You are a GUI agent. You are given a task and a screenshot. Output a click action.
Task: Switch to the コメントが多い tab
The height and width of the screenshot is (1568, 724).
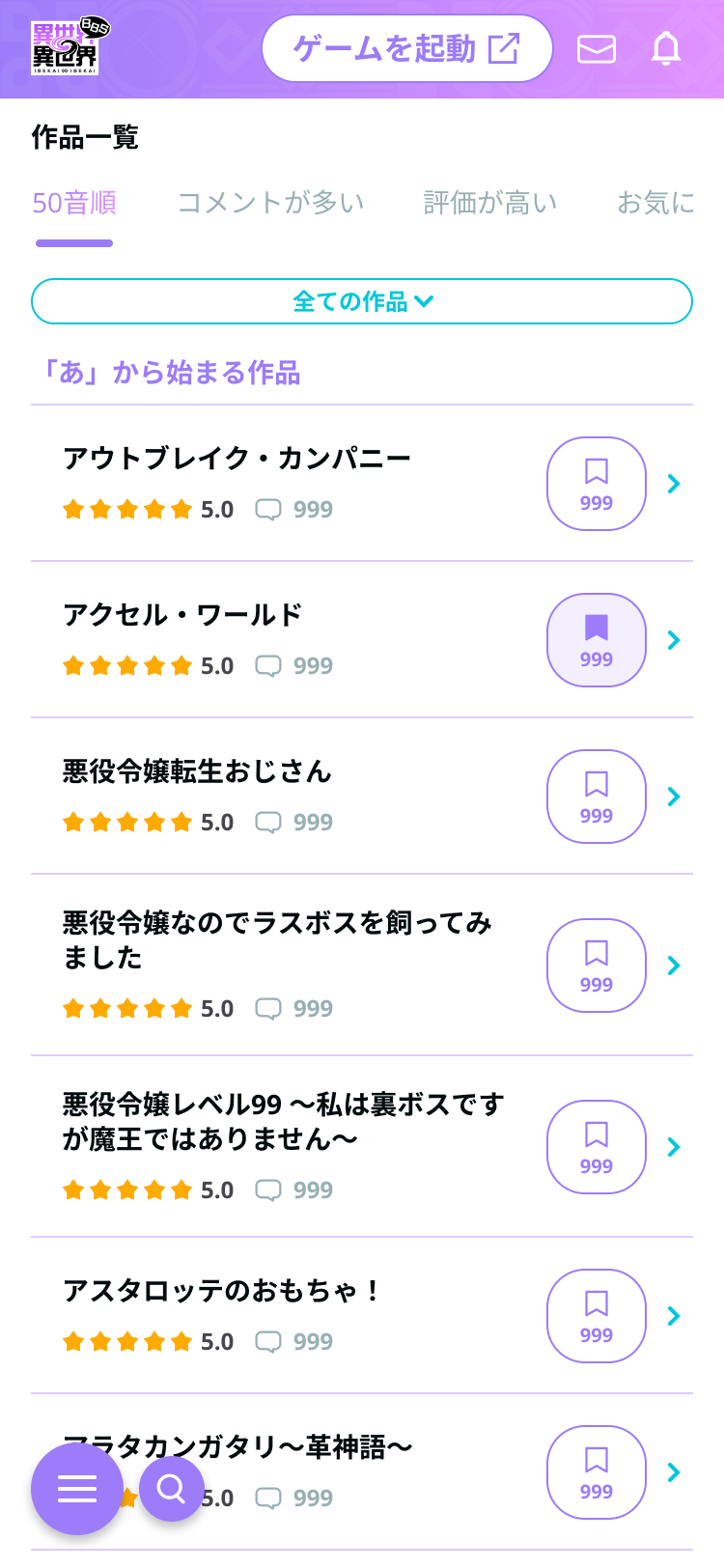270,203
